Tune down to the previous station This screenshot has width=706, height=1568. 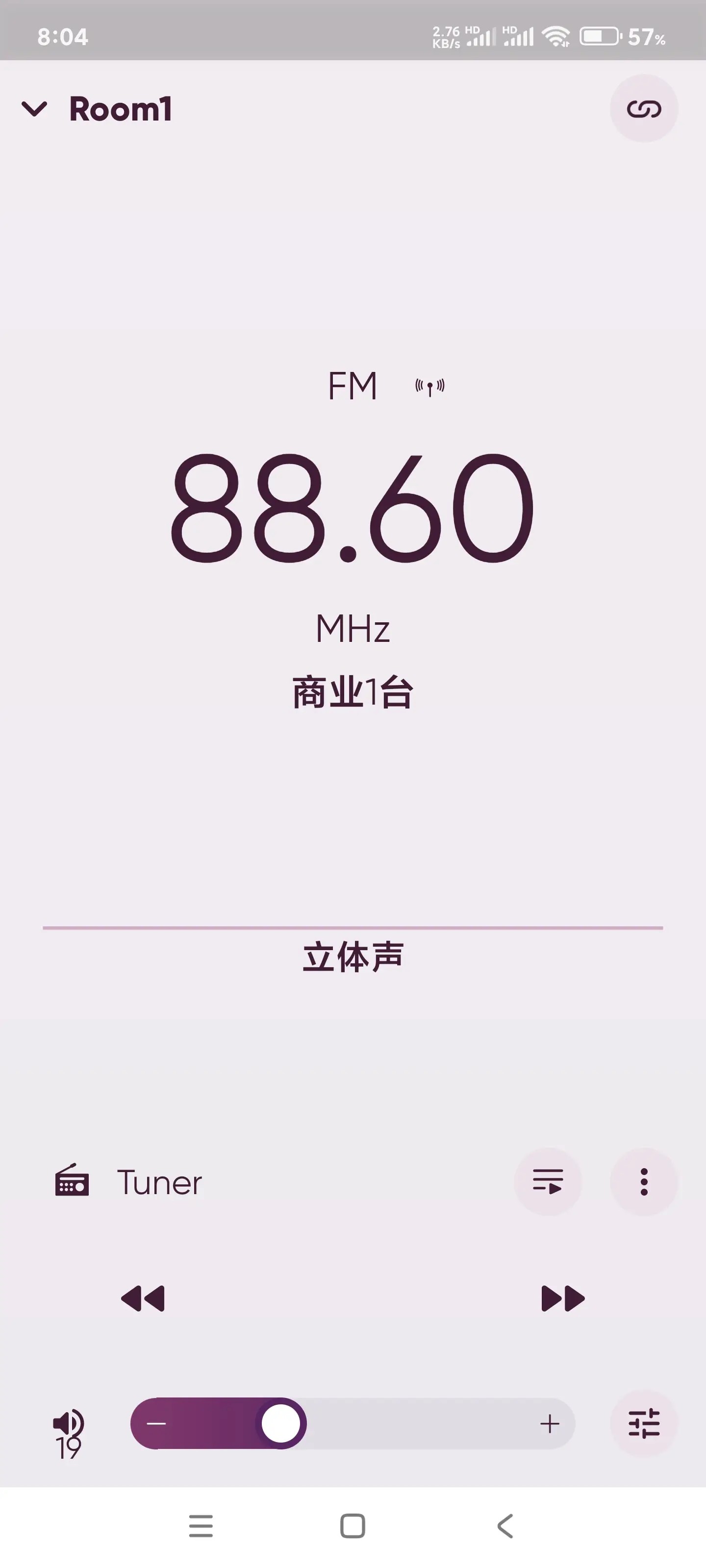143,1298
